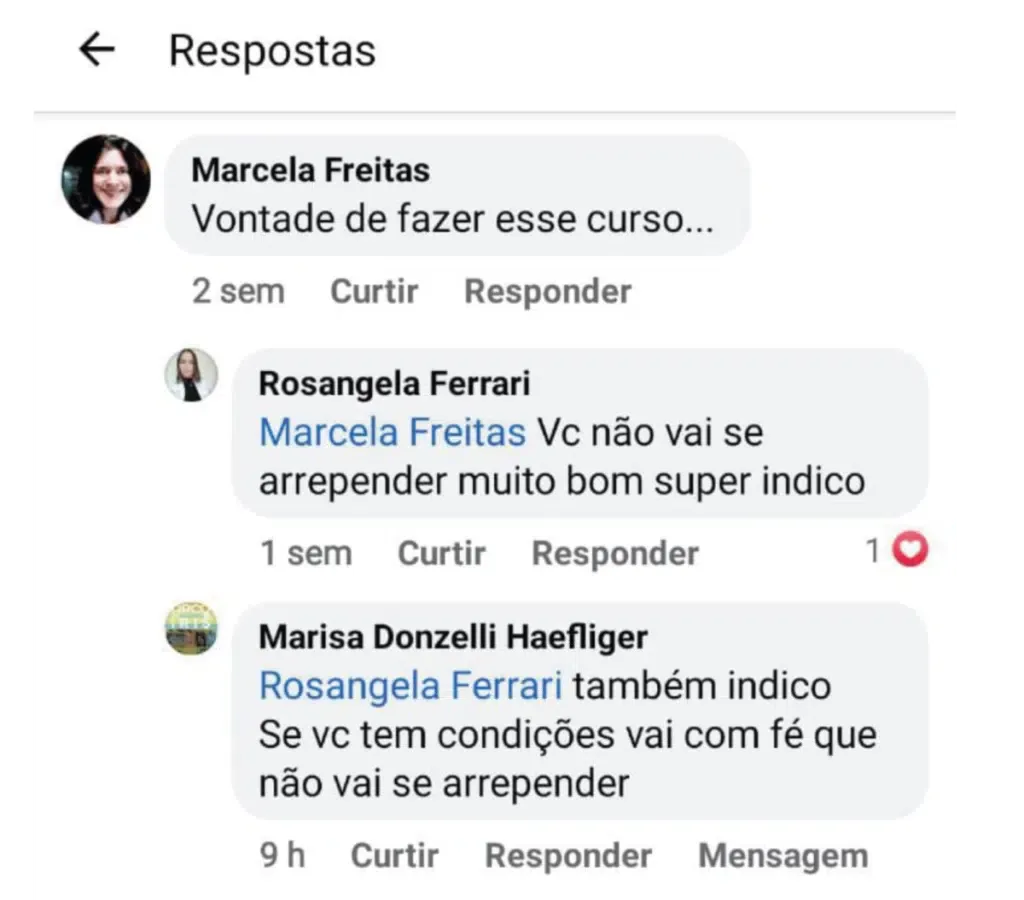
Task: Open Marisa Donzelli Haefliger's profile picture
Action: (191, 629)
